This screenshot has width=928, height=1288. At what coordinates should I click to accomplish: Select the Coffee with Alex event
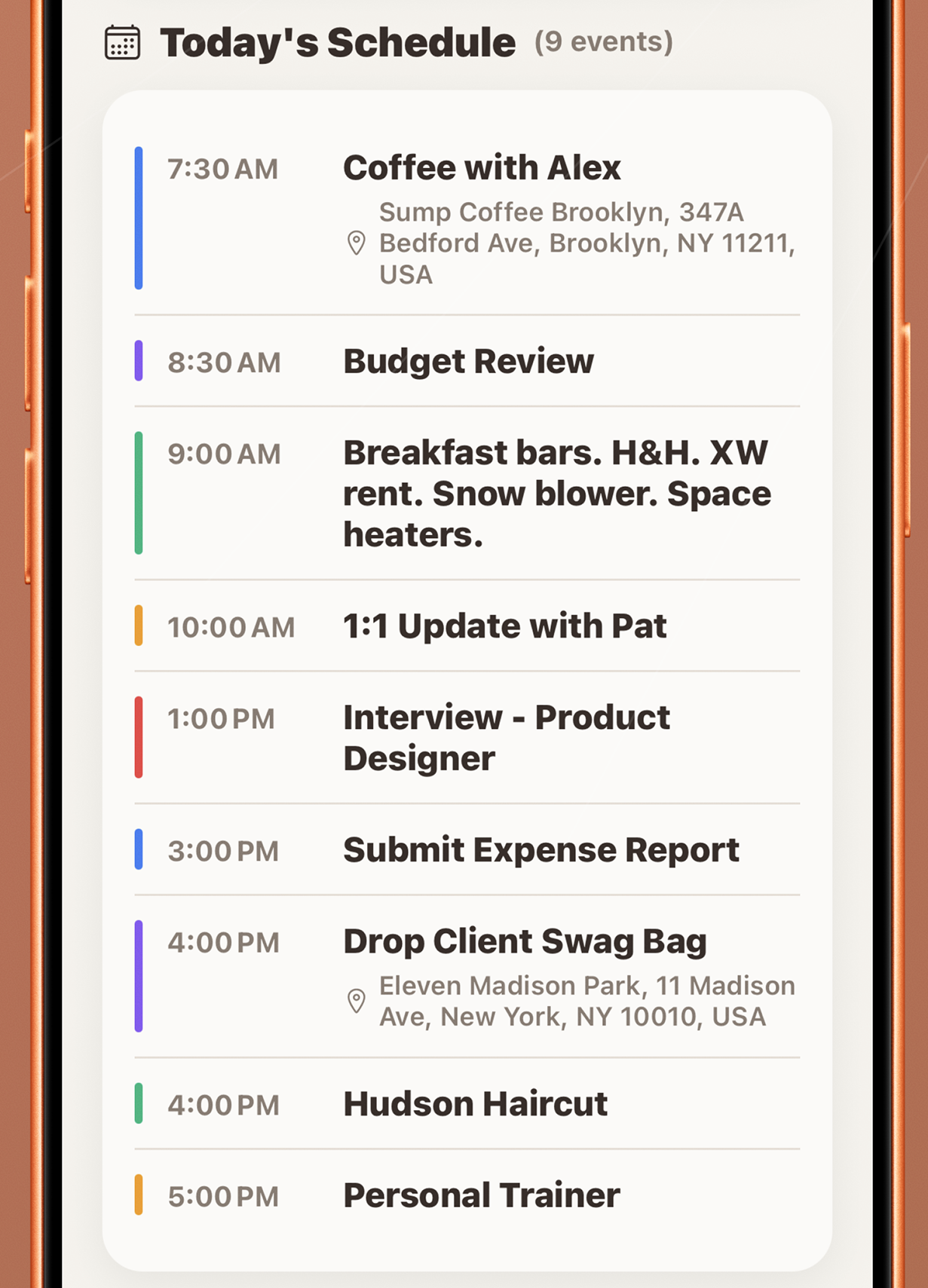point(482,167)
